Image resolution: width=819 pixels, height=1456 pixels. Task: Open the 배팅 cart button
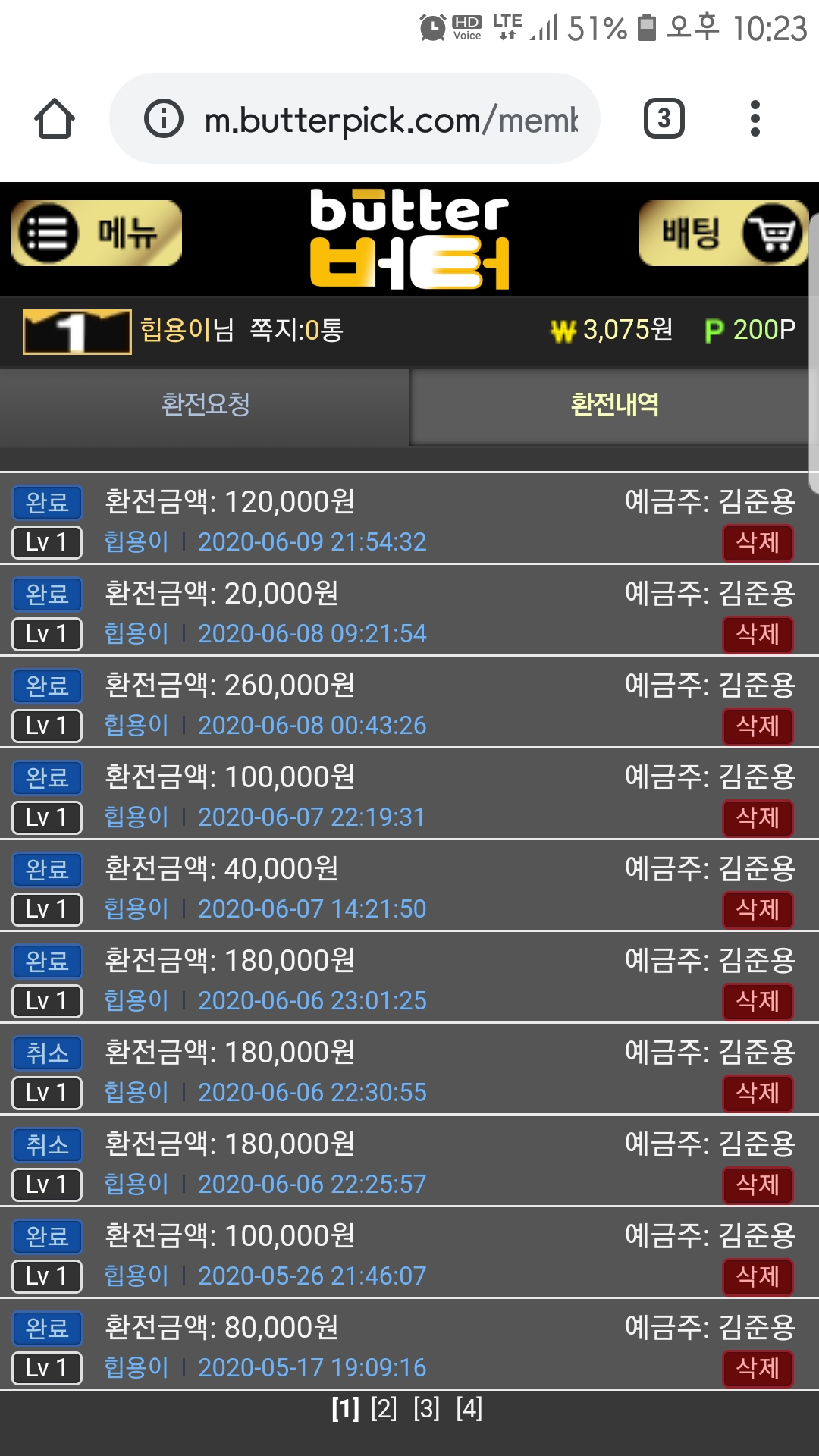coord(723,233)
